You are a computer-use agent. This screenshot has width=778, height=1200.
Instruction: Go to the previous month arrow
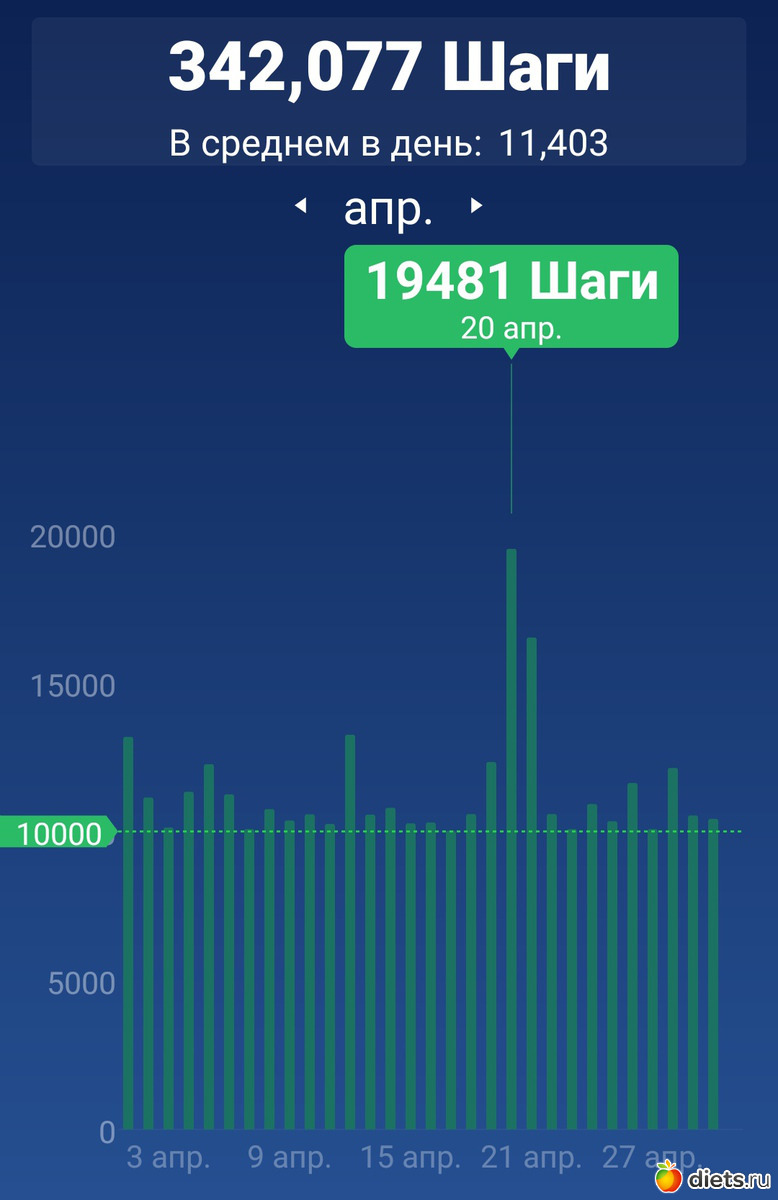tap(299, 206)
